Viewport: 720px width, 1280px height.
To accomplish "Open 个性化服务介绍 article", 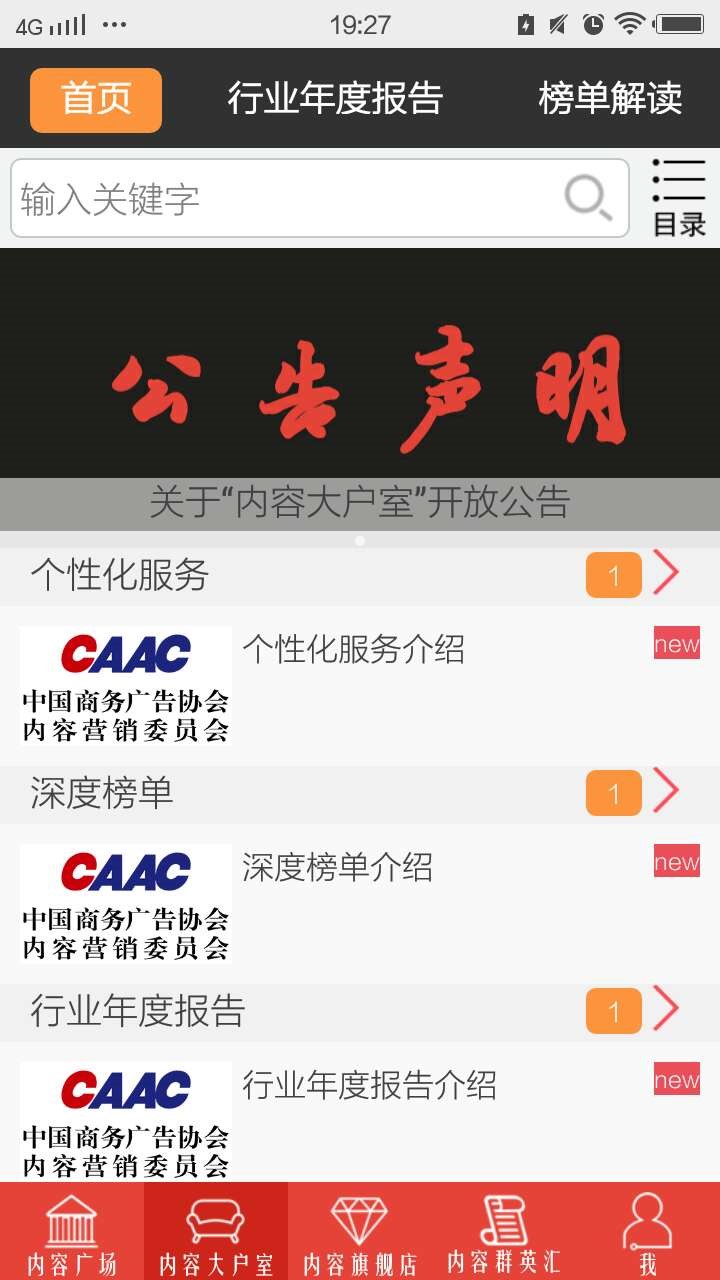I will (353, 650).
